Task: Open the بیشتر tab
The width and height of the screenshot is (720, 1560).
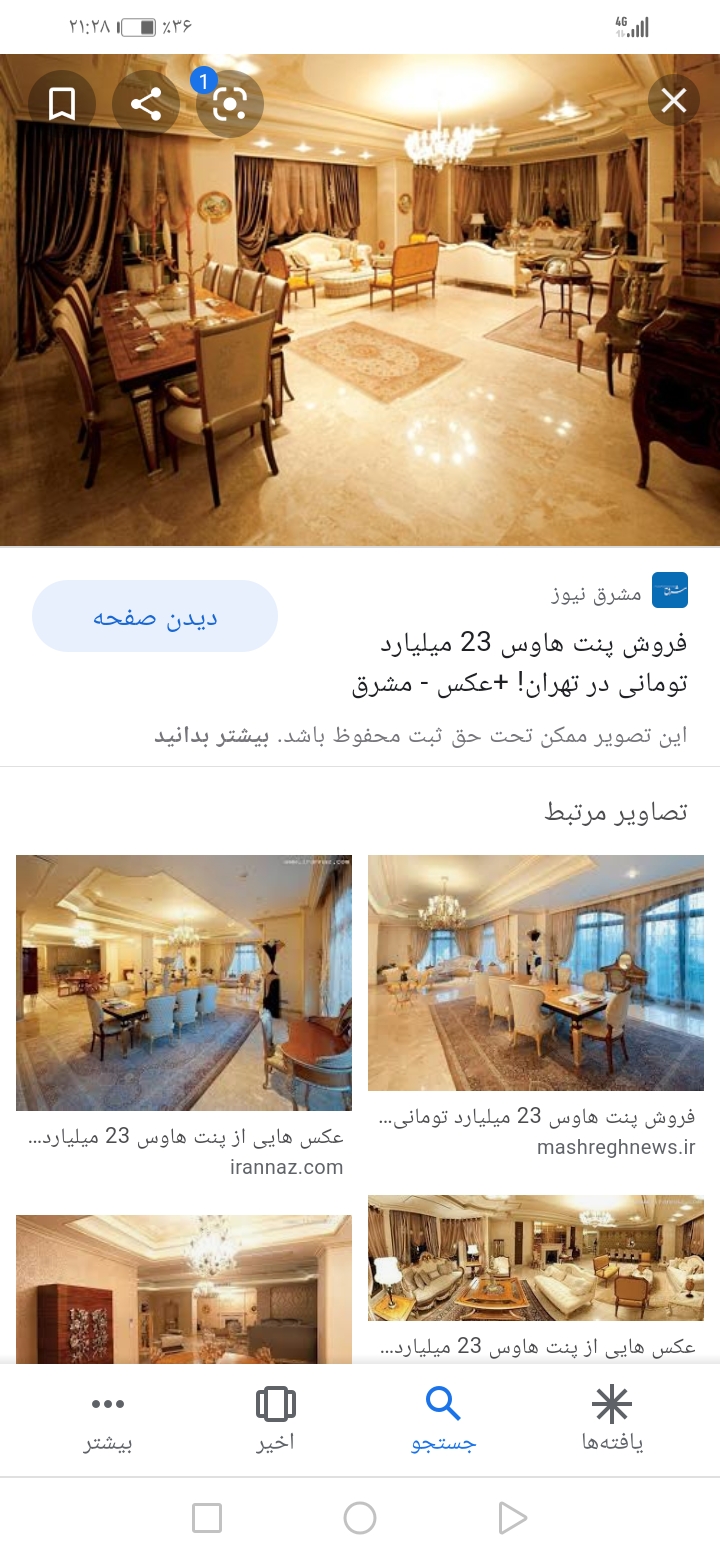Action: coord(108,1419)
